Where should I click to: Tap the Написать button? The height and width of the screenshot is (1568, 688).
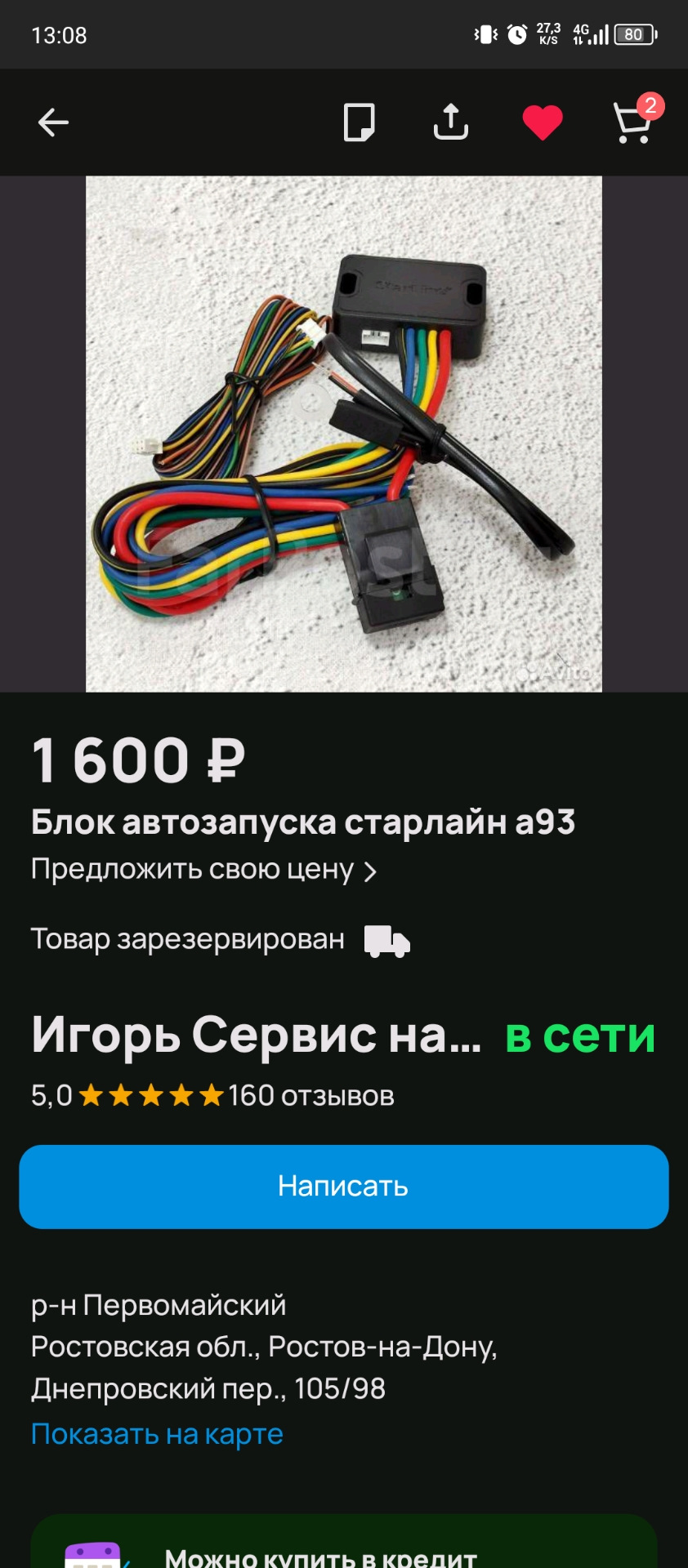(343, 1186)
